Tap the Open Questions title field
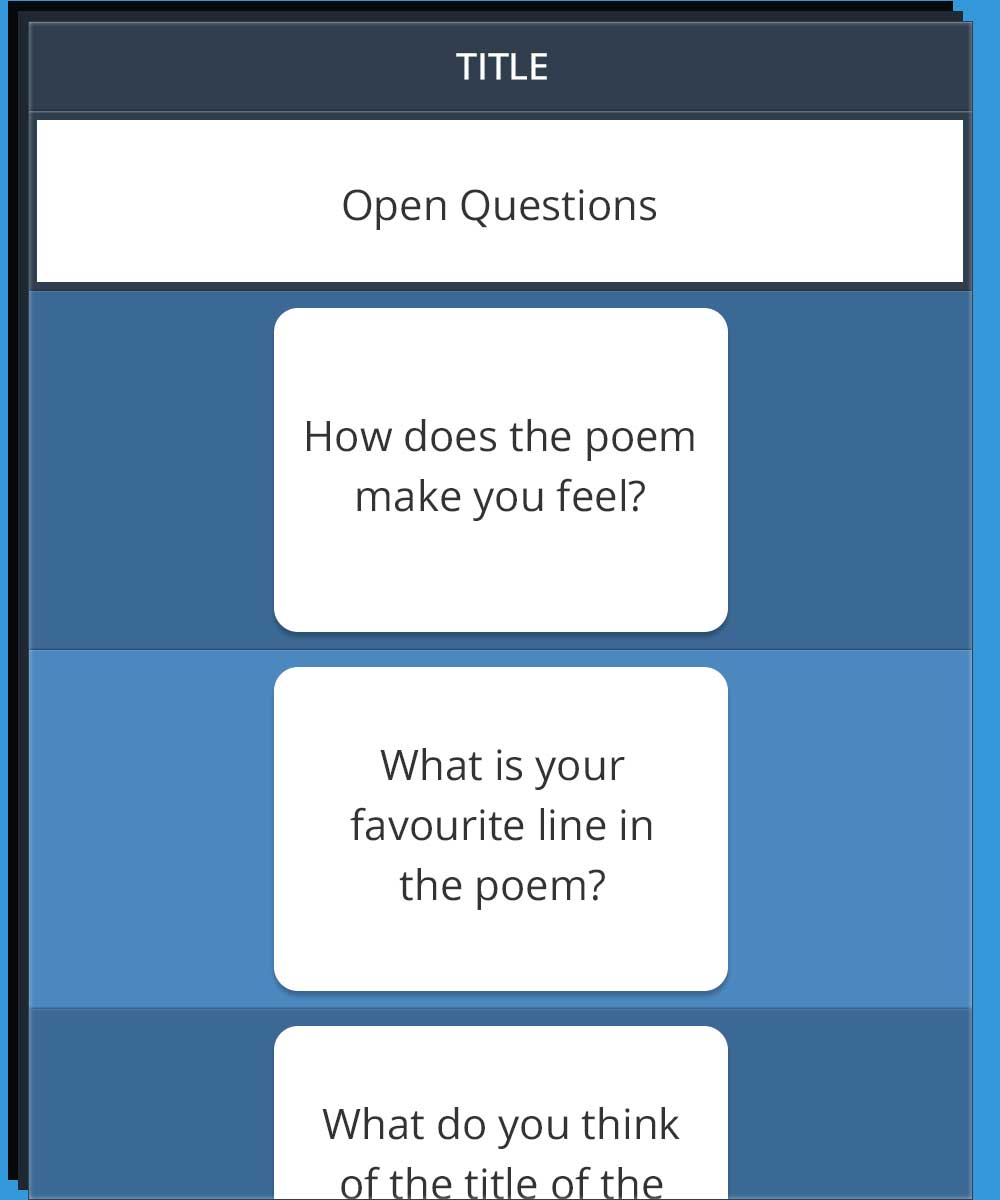Image resolution: width=1000 pixels, height=1200 pixels. pyautogui.click(x=500, y=202)
